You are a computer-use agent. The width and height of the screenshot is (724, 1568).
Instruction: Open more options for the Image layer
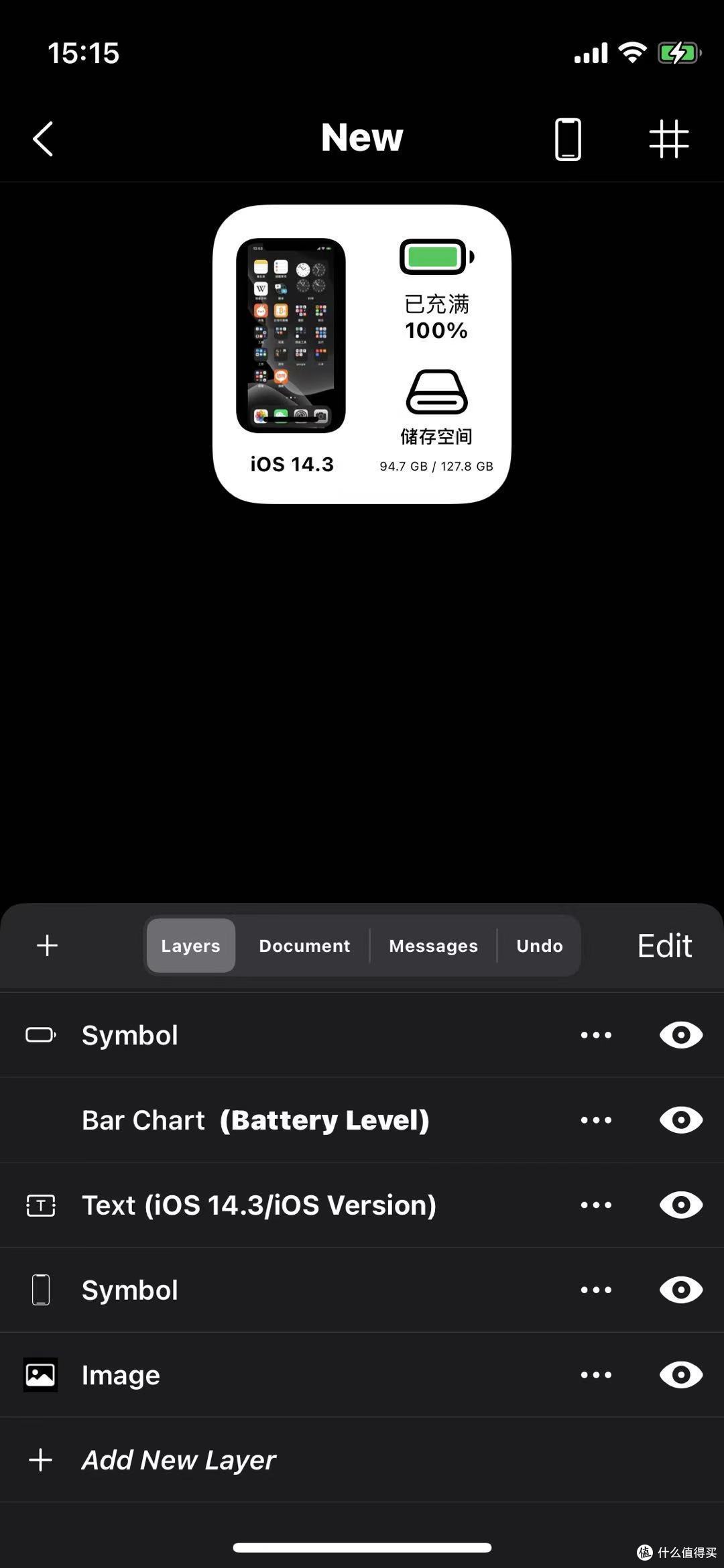(596, 1375)
